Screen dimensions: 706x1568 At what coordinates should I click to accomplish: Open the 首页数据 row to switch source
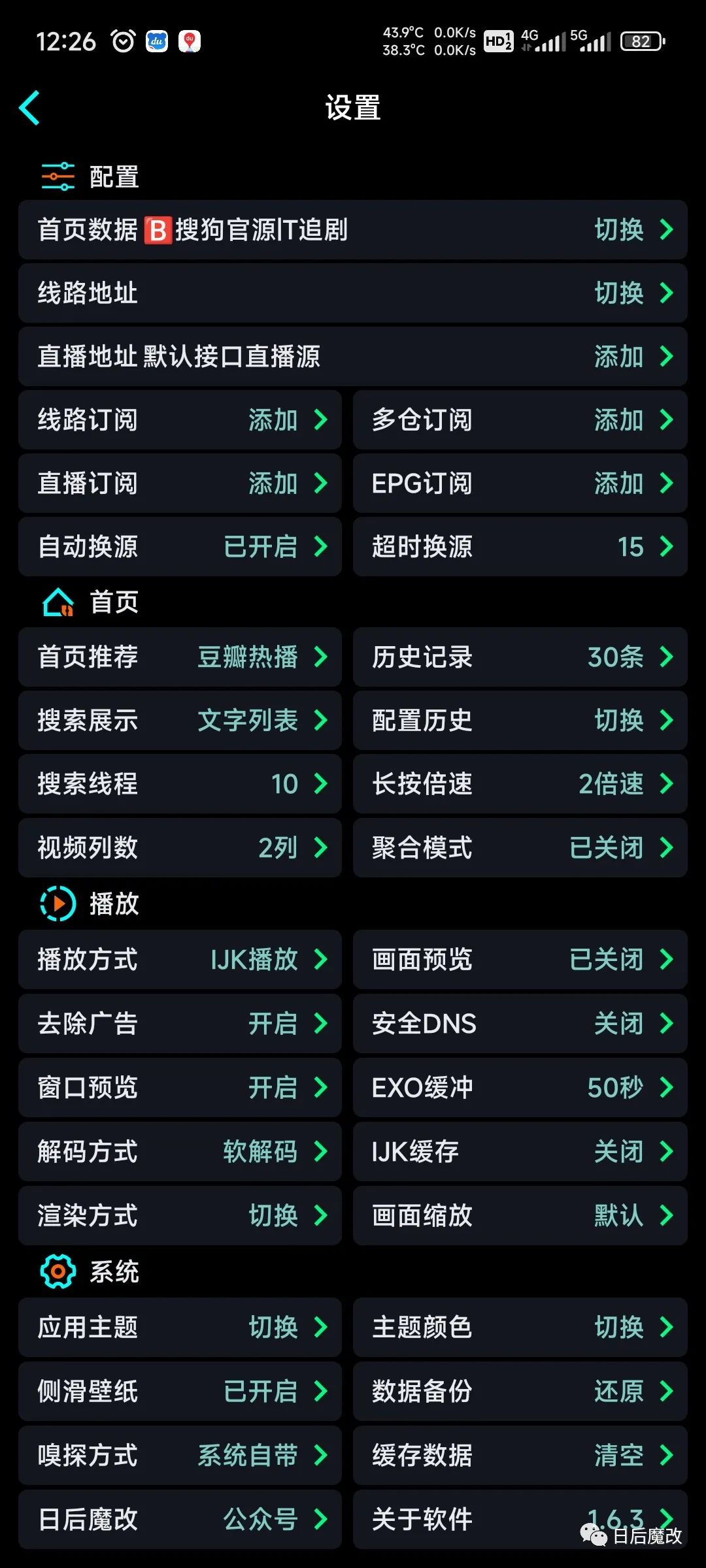pyautogui.click(x=353, y=230)
